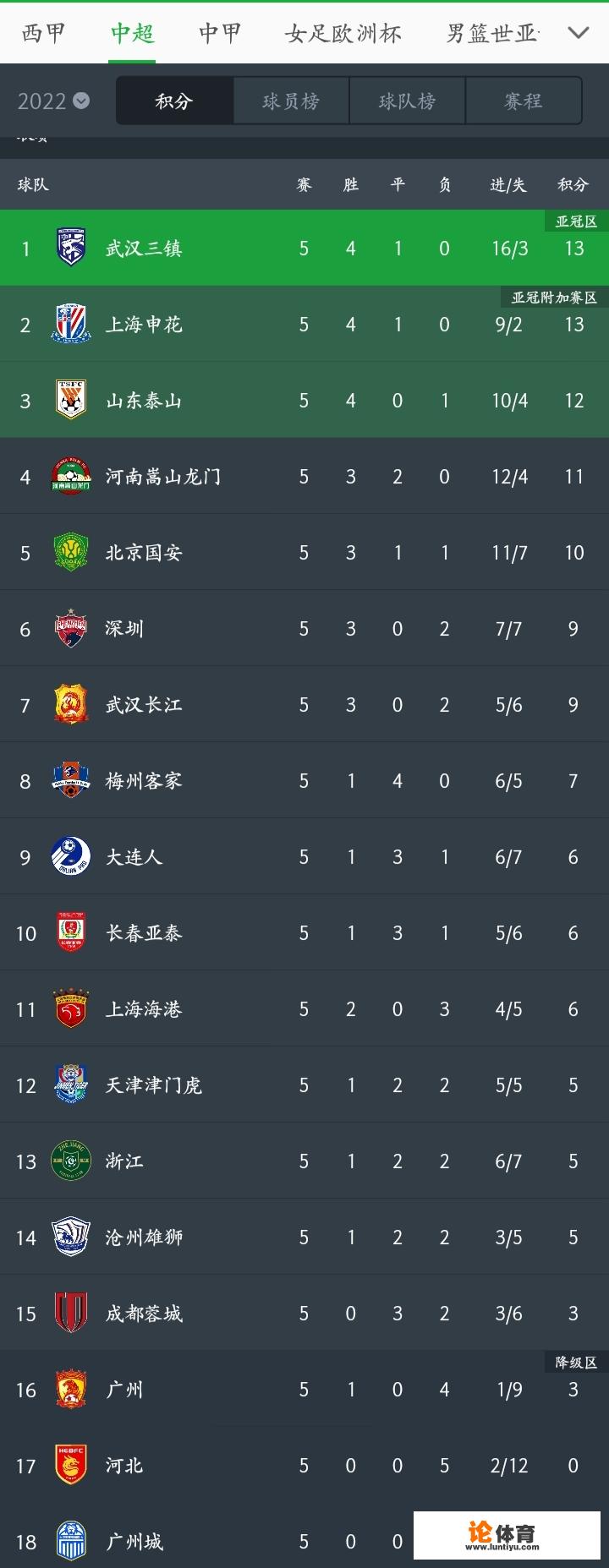
Task: Expand the leagues list with the top-right chevron
Action: point(578,34)
